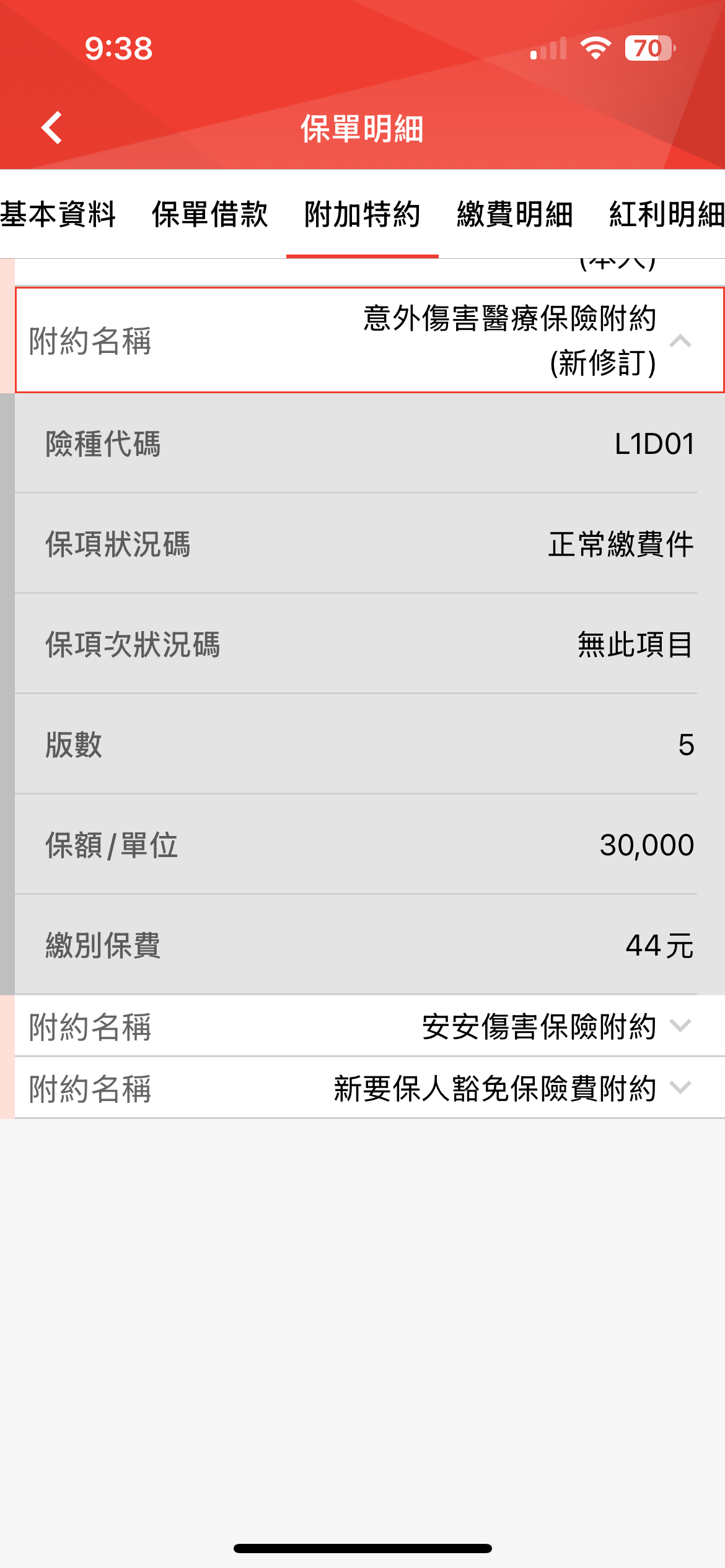Go back from the 保單明細 screen

(x=52, y=128)
